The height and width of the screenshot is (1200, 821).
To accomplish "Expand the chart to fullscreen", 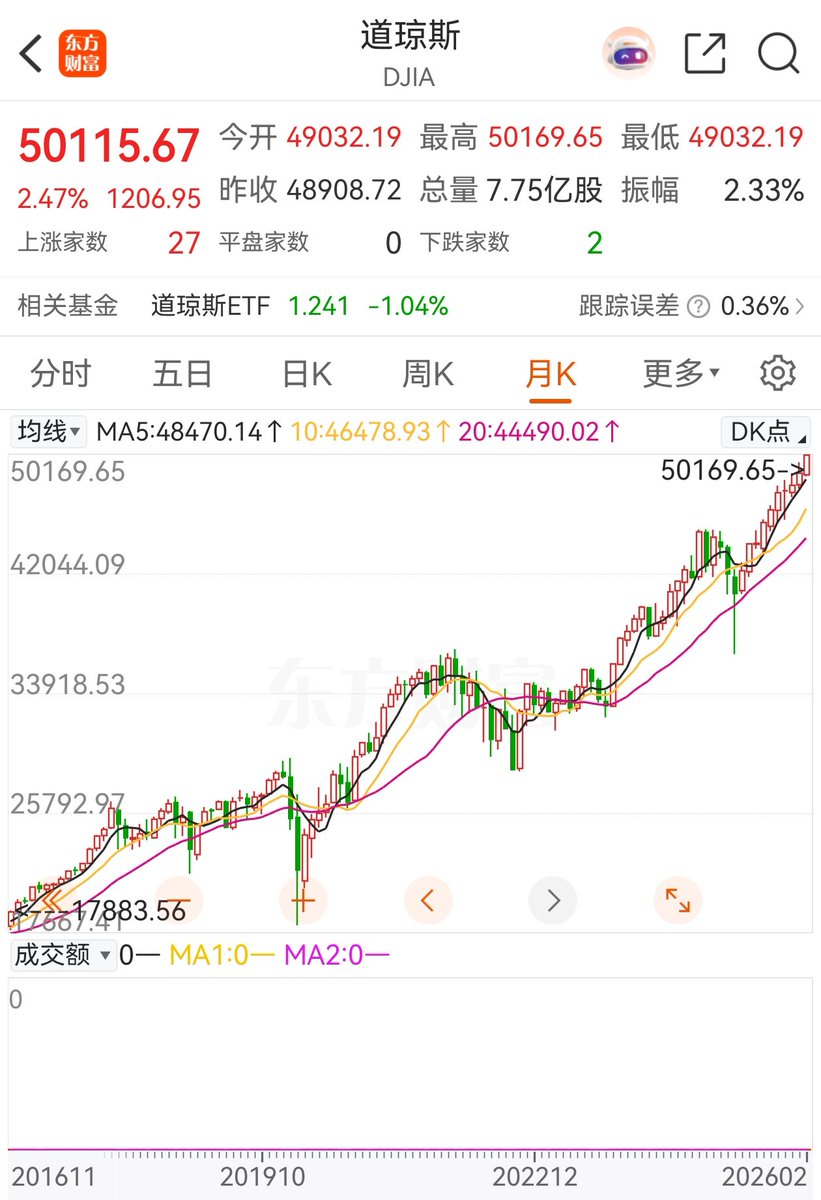I will [x=677, y=900].
